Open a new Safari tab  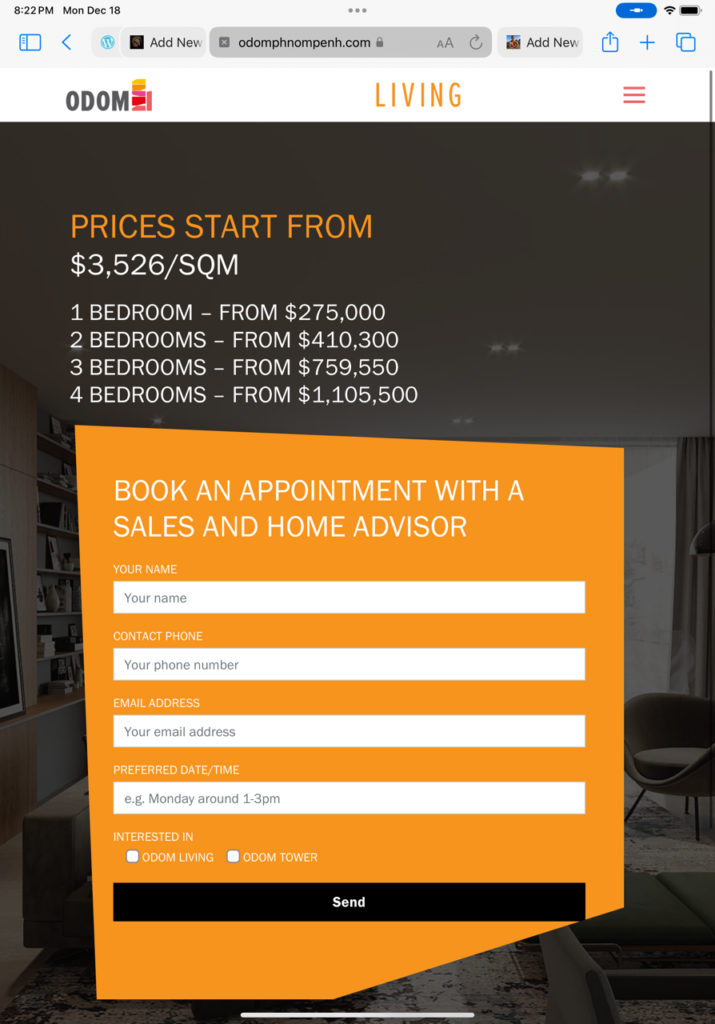(647, 42)
